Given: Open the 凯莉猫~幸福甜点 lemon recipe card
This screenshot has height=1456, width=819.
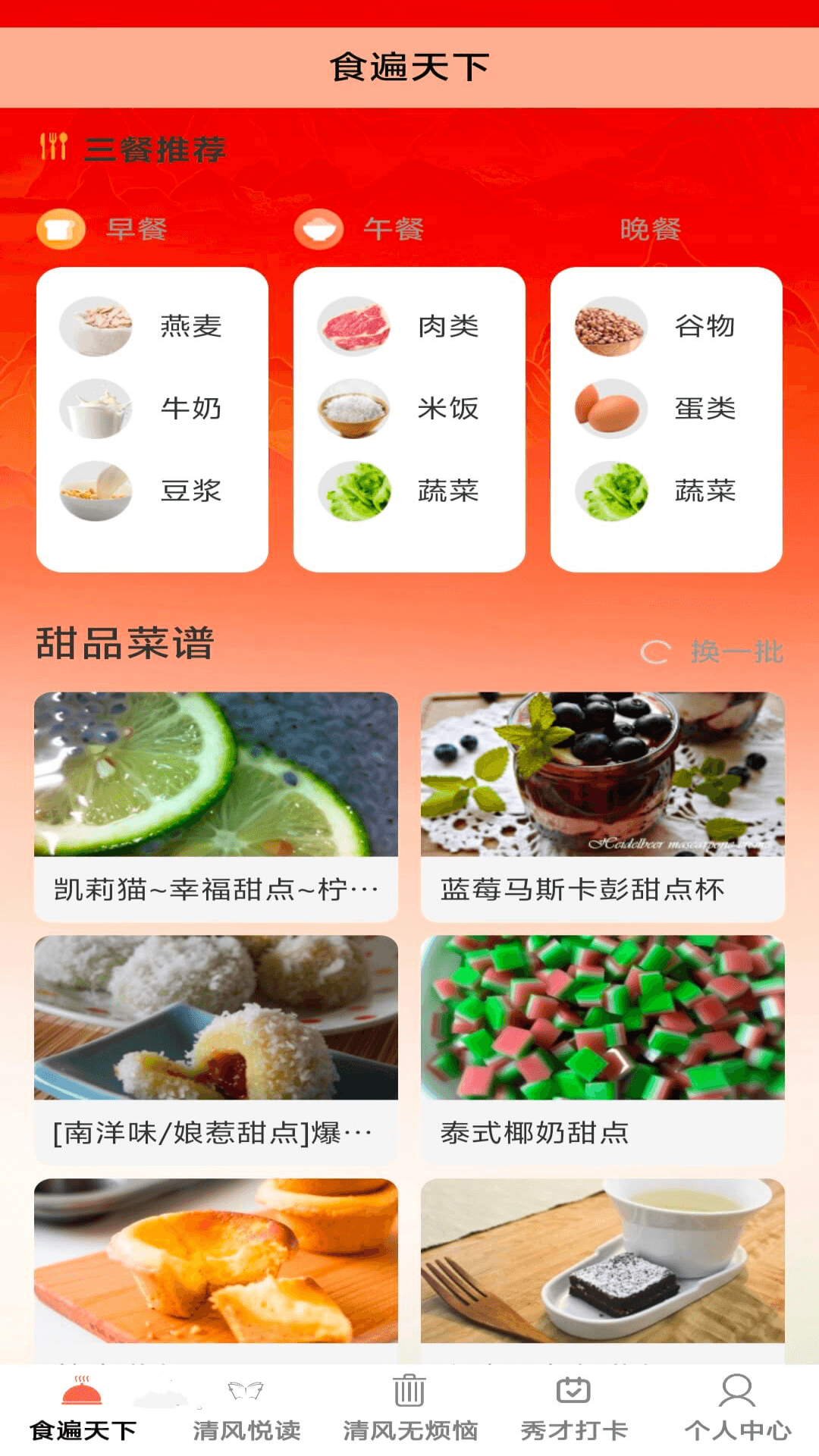Looking at the screenshot, I should pyautogui.click(x=216, y=807).
